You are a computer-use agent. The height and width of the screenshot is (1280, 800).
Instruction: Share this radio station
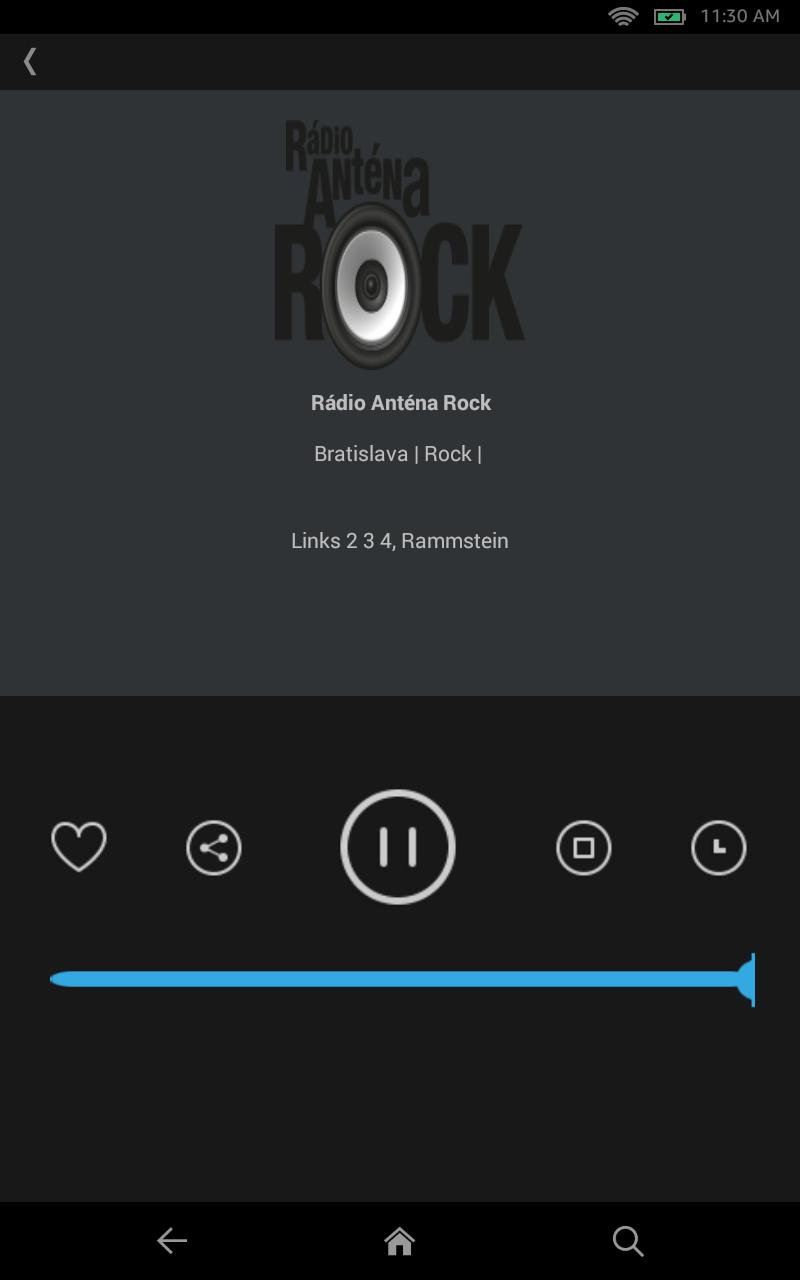[x=214, y=848]
